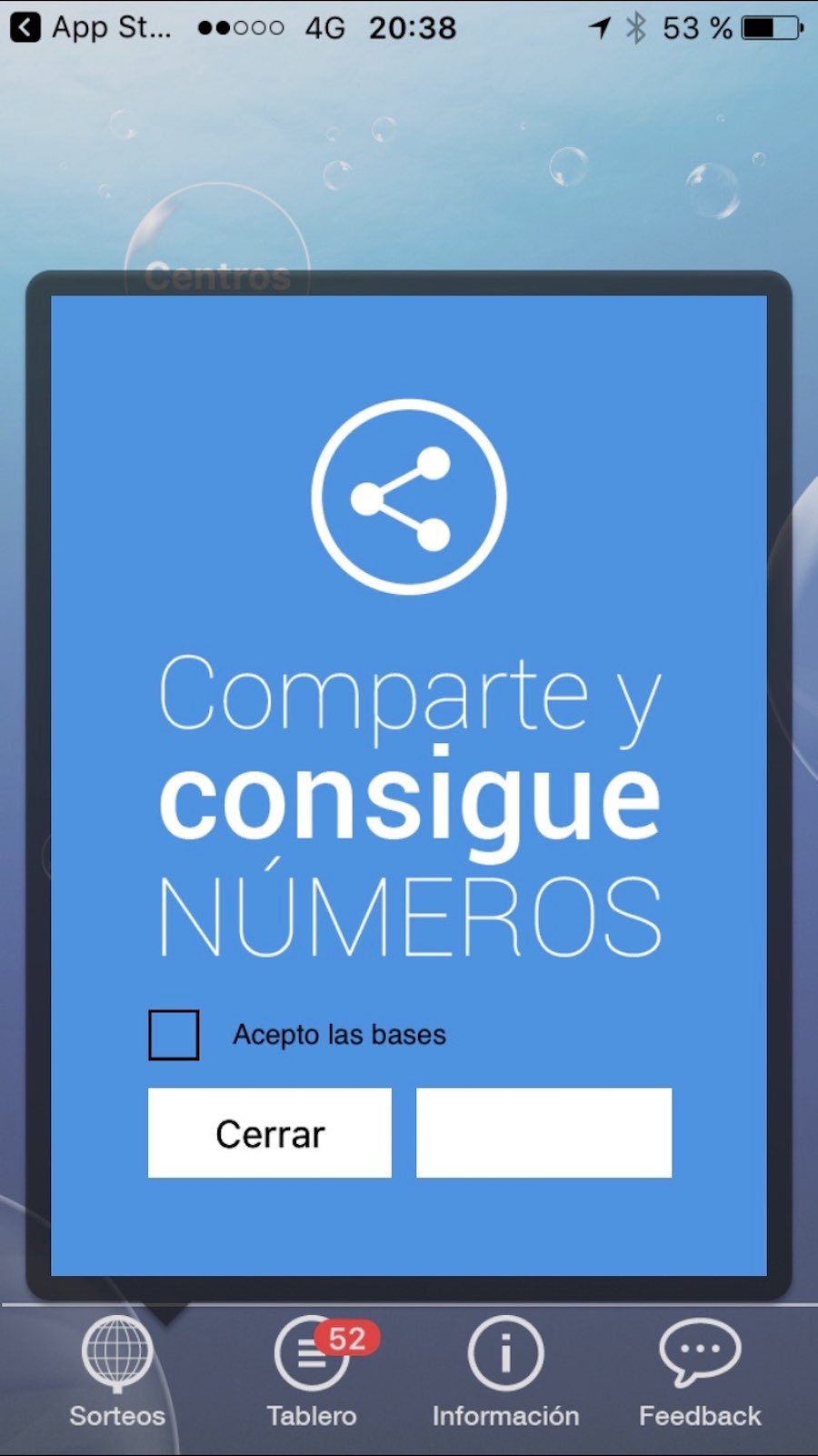The image size is (818, 1456).
Task: Close the dialog with Cerrar
Action: 270,1133
